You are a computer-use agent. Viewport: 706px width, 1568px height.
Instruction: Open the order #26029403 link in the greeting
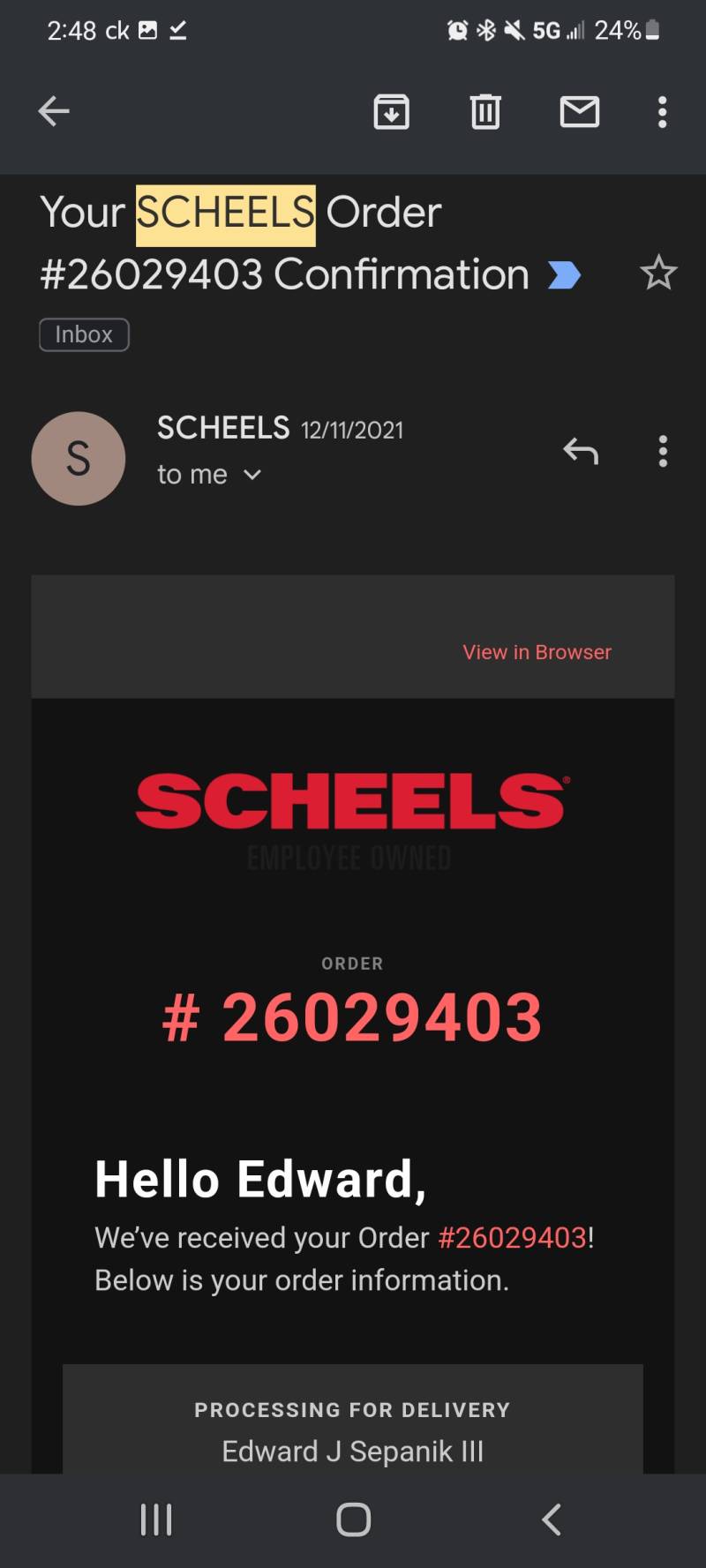pos(513,1237)
